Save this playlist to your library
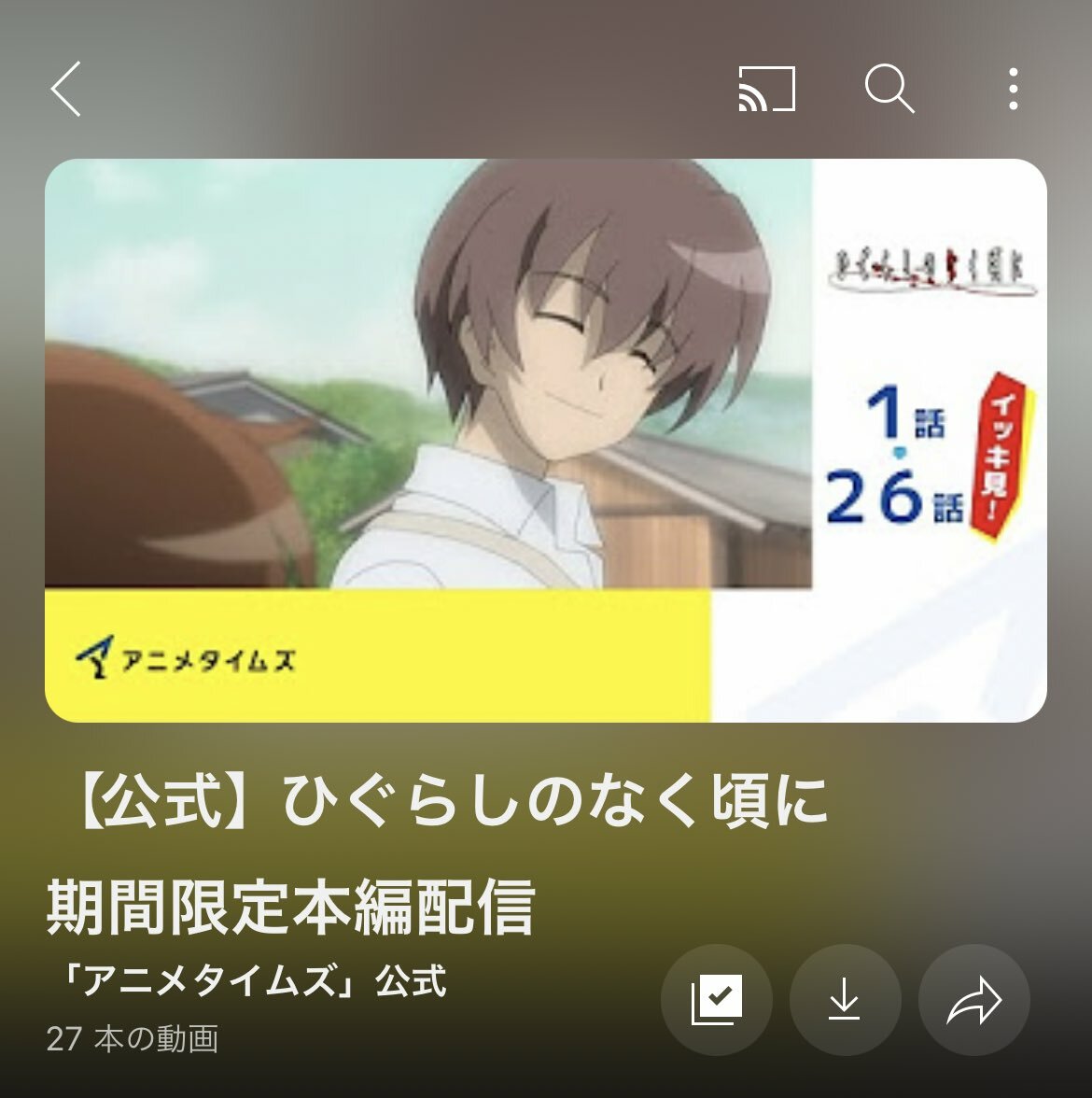Screen dimensions: 1092x1098 [x=716, y=1000]
